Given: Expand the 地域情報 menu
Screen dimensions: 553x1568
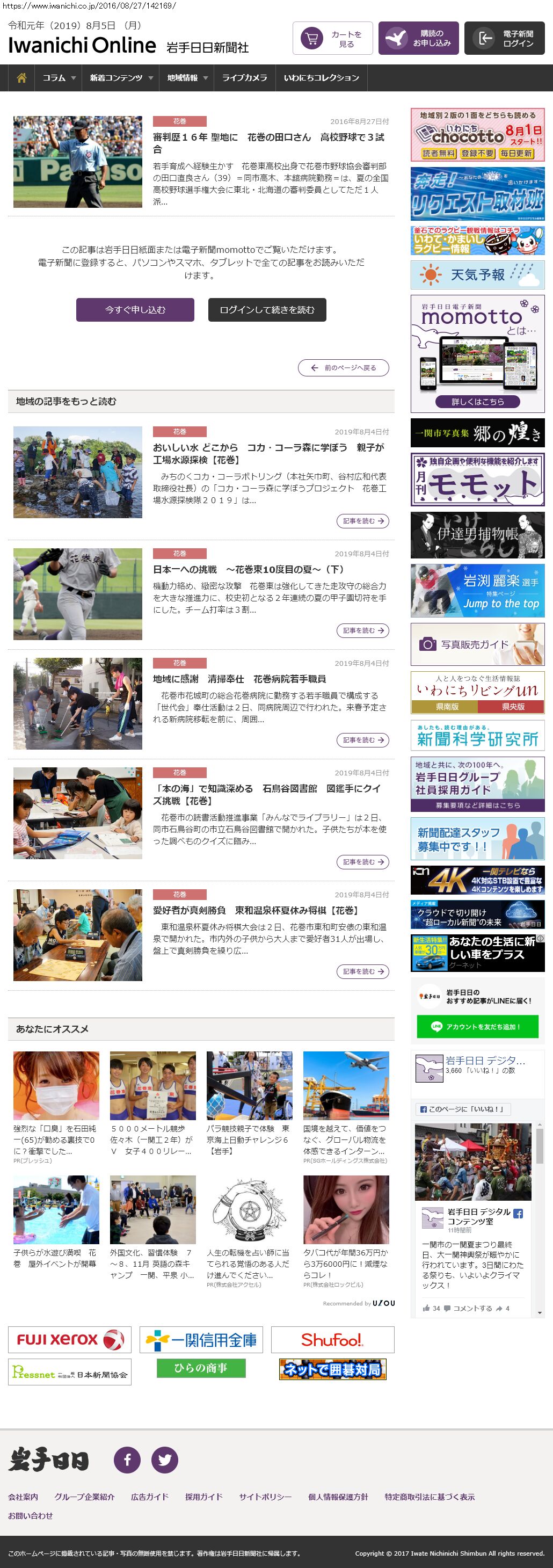Looking at the screenshot, I should pos(187,78).
